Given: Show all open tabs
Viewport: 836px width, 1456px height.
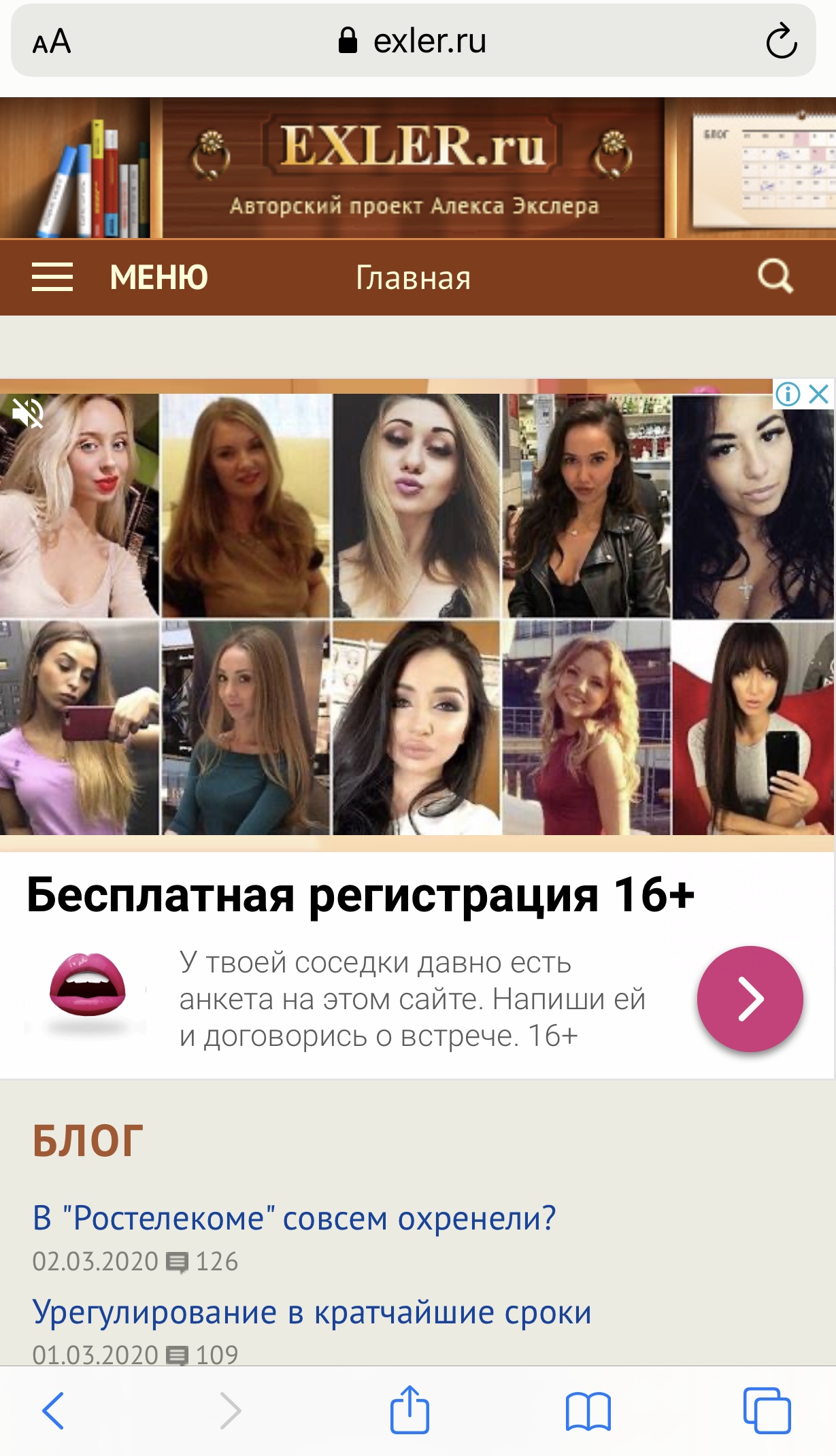Looking at the screenshot, I should point(767,1410).
